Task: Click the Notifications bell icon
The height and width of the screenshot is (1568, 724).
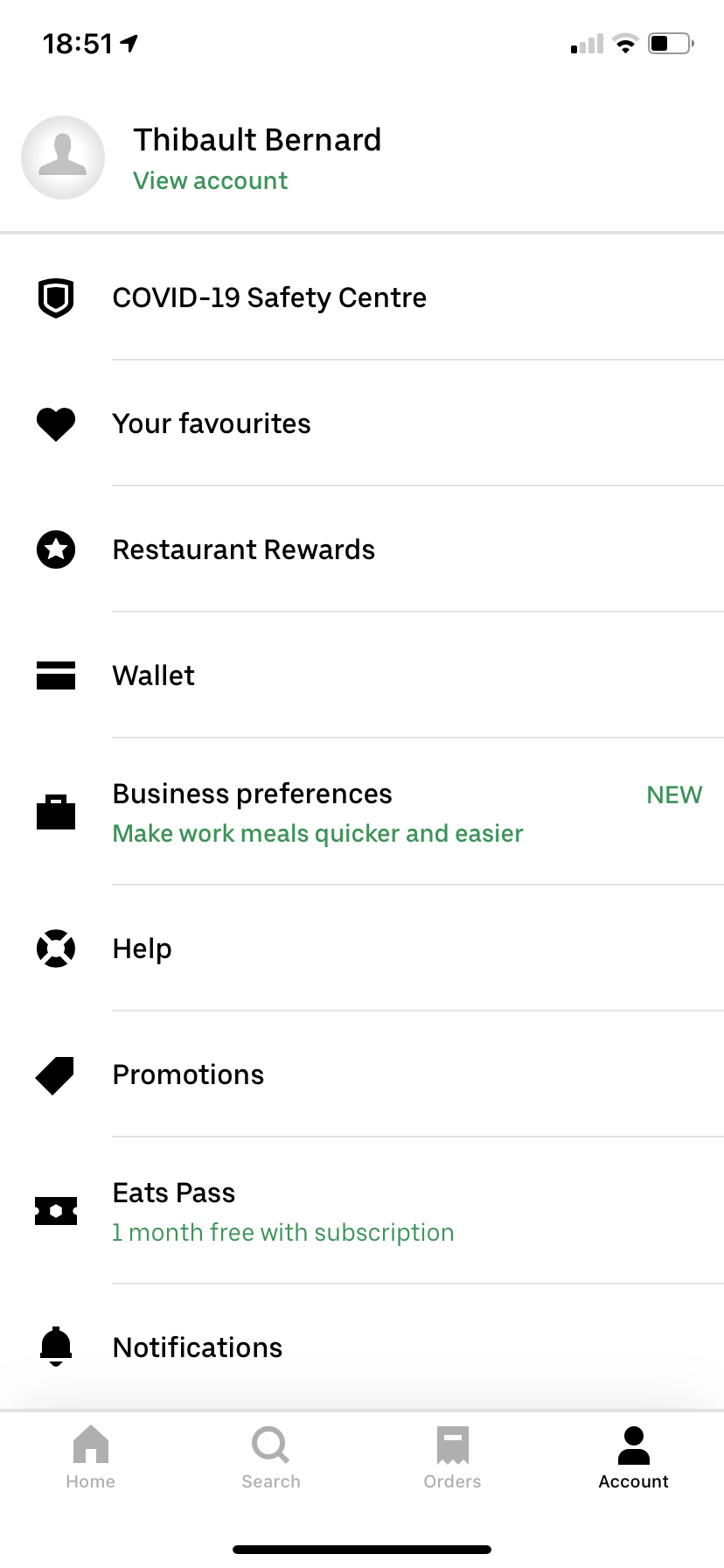Action: point(55,1347)
